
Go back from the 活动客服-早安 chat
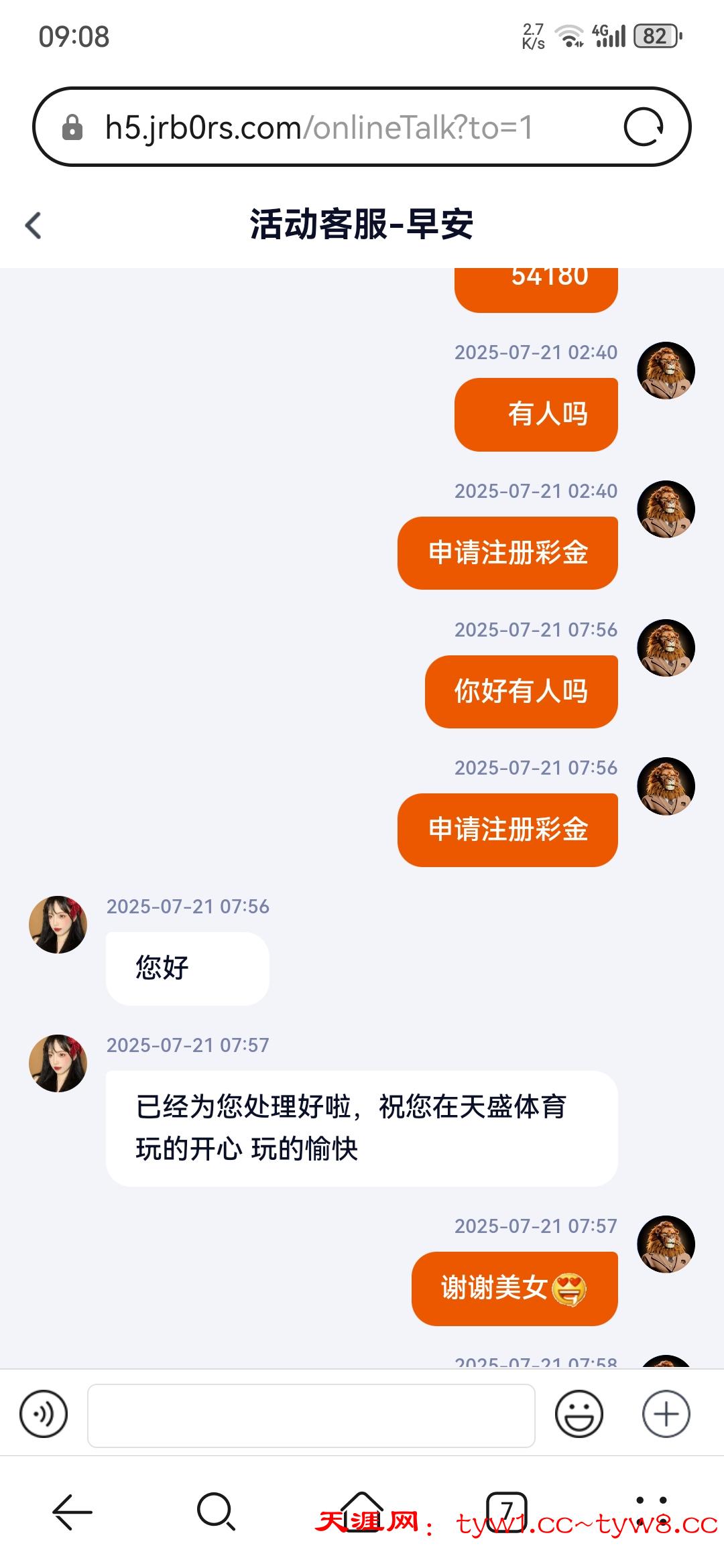point(34,225)
